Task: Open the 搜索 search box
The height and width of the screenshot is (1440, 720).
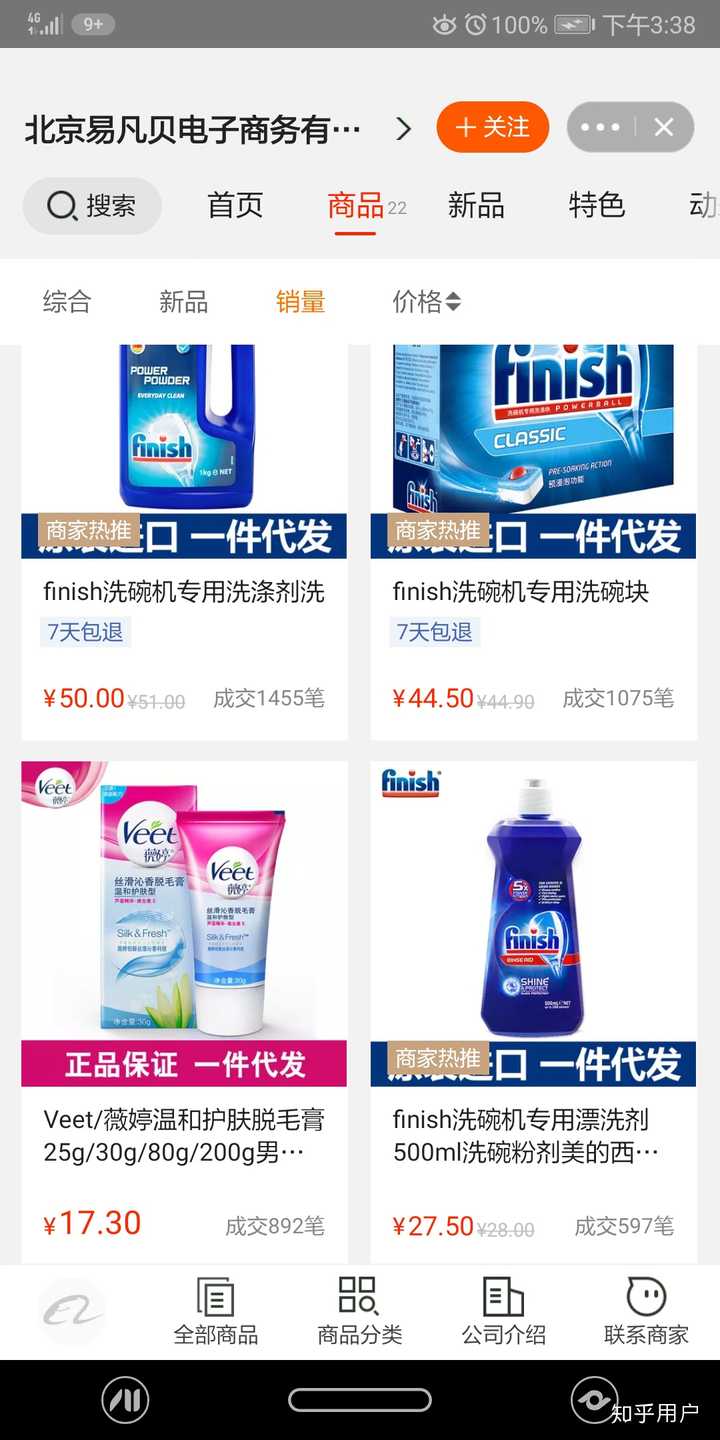Action: 92,206
